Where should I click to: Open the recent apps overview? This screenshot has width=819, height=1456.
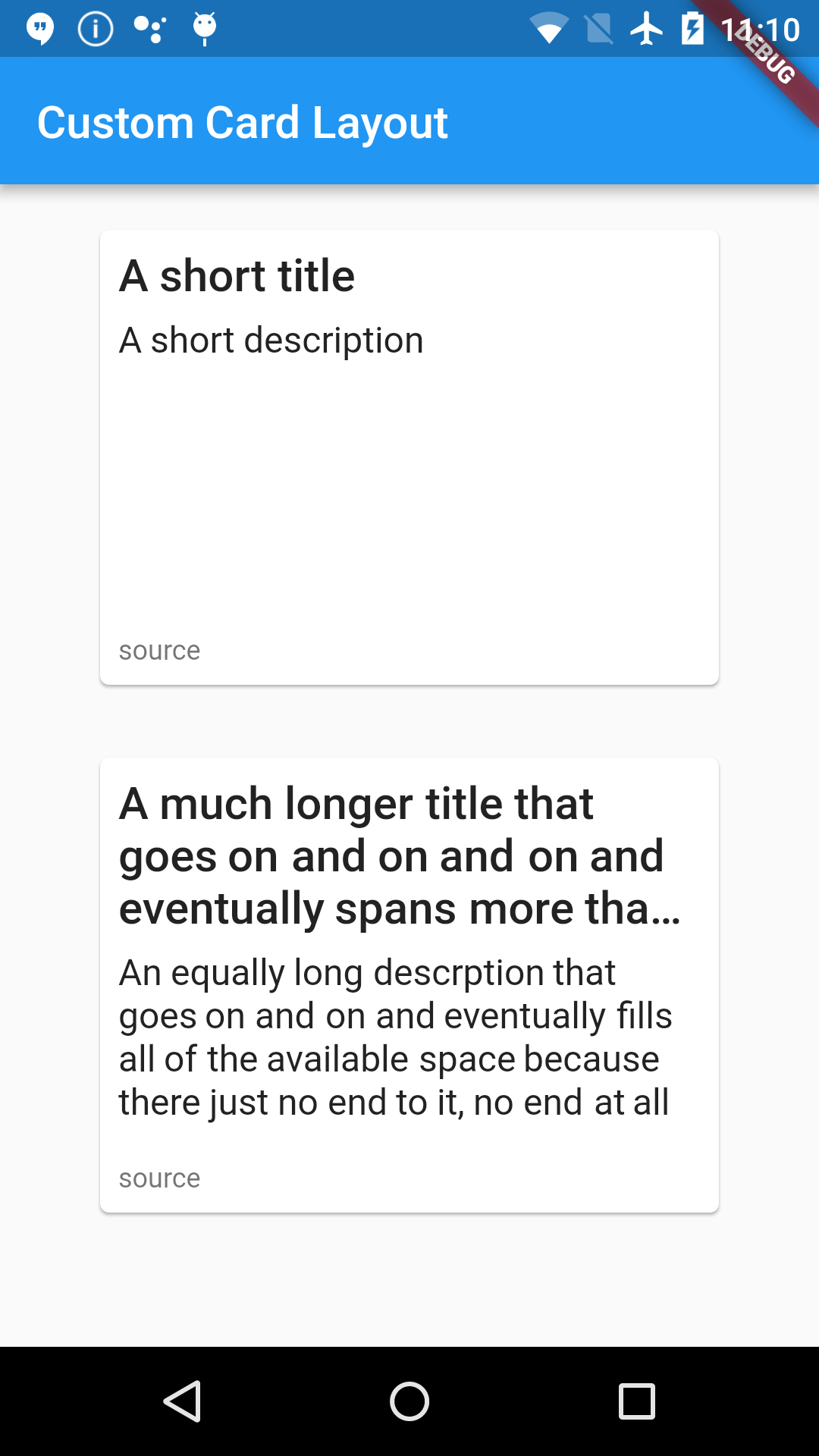click(637, 1401)
